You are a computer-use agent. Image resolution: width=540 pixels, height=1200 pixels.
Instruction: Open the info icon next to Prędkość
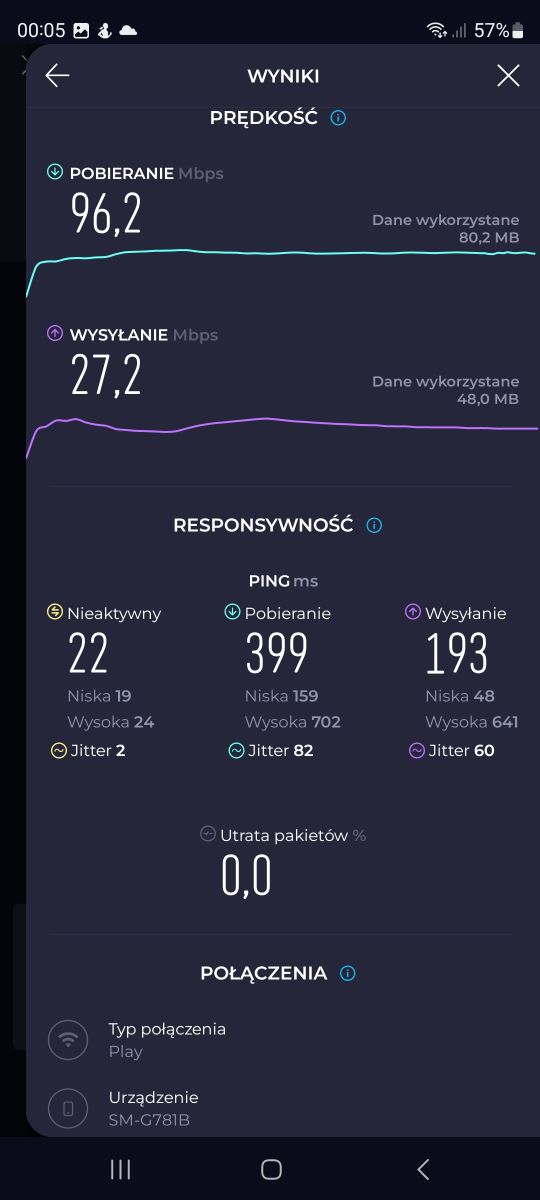tap(338, 118)
